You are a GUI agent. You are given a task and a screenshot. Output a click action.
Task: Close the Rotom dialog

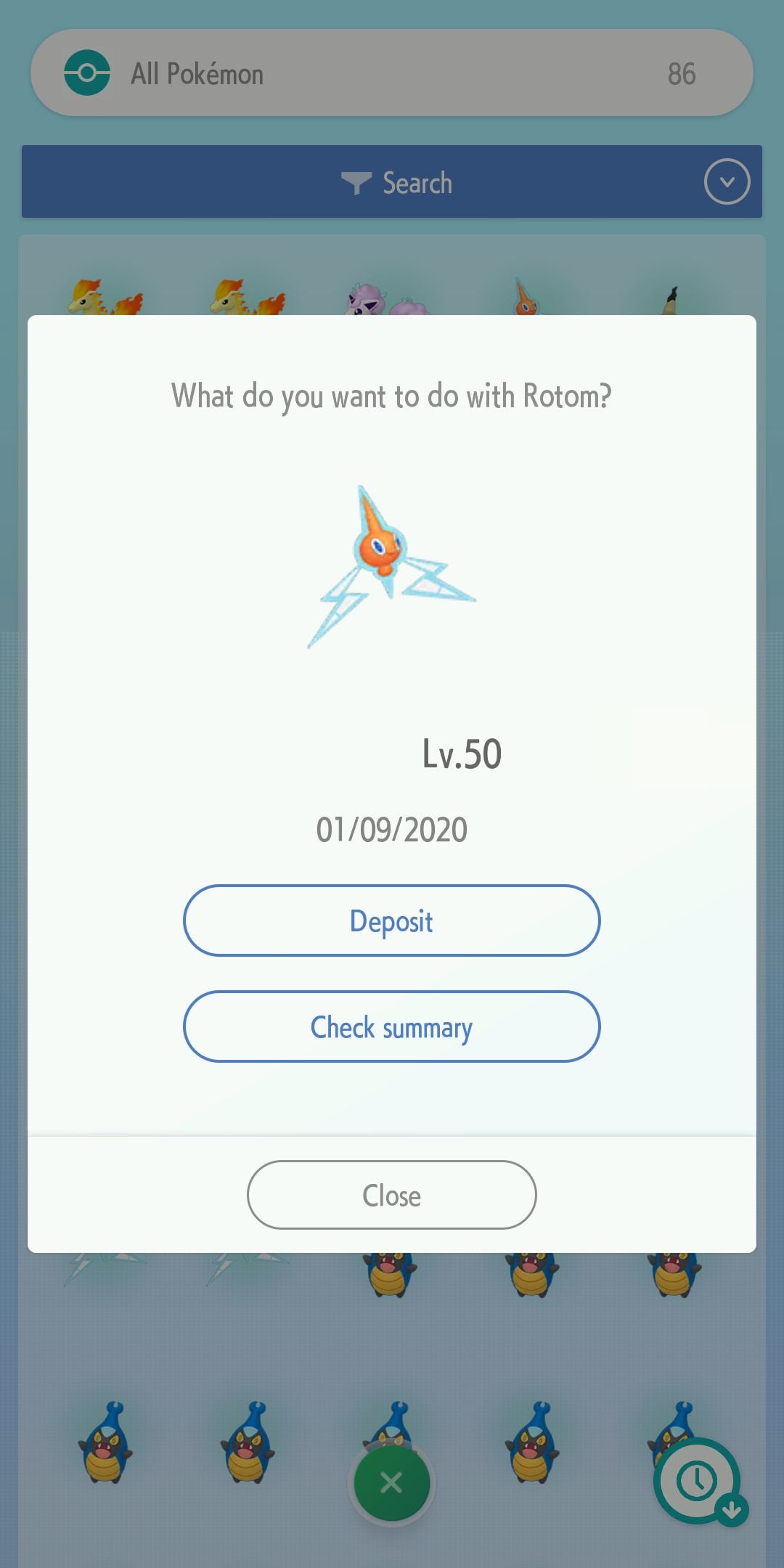(x=391, y=1195)
